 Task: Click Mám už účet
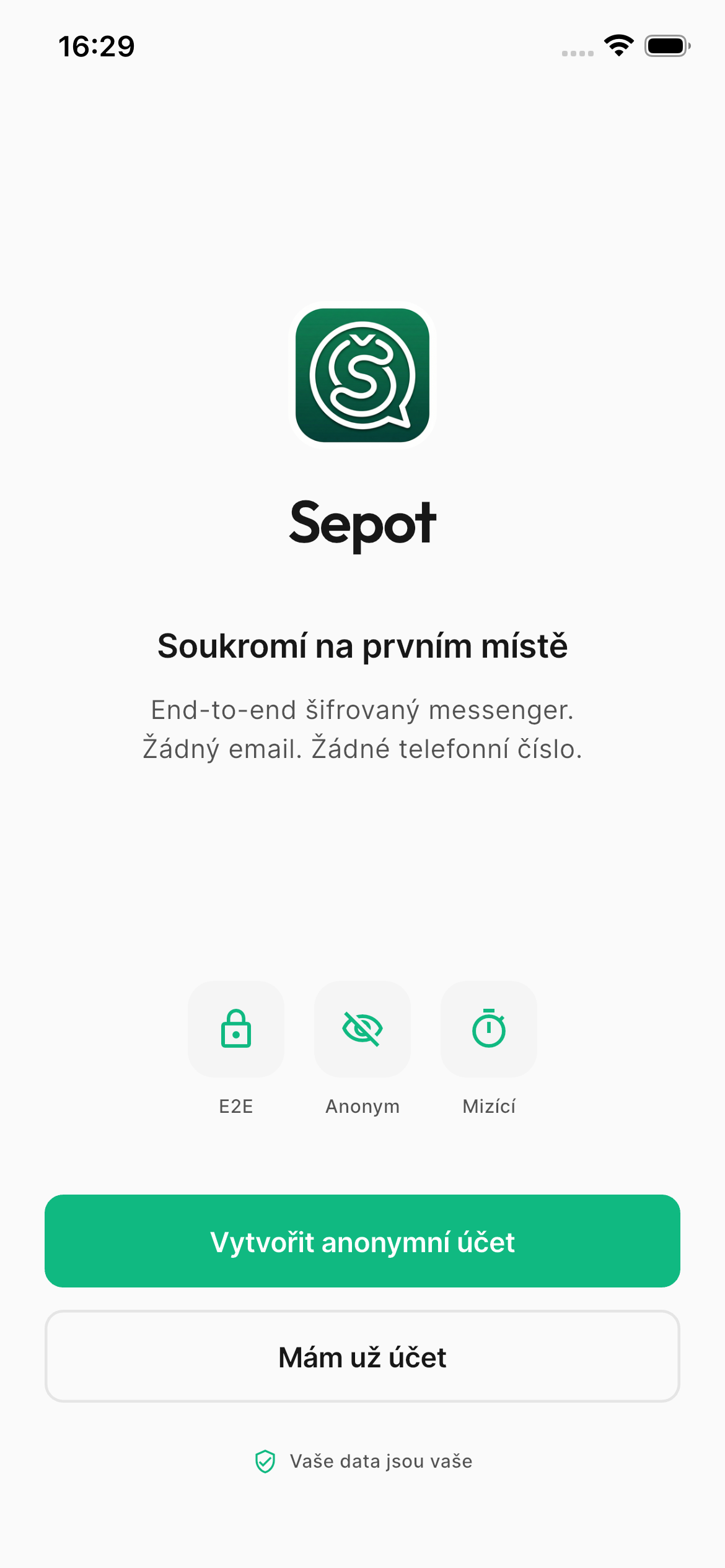click(x=362, y=1356)
